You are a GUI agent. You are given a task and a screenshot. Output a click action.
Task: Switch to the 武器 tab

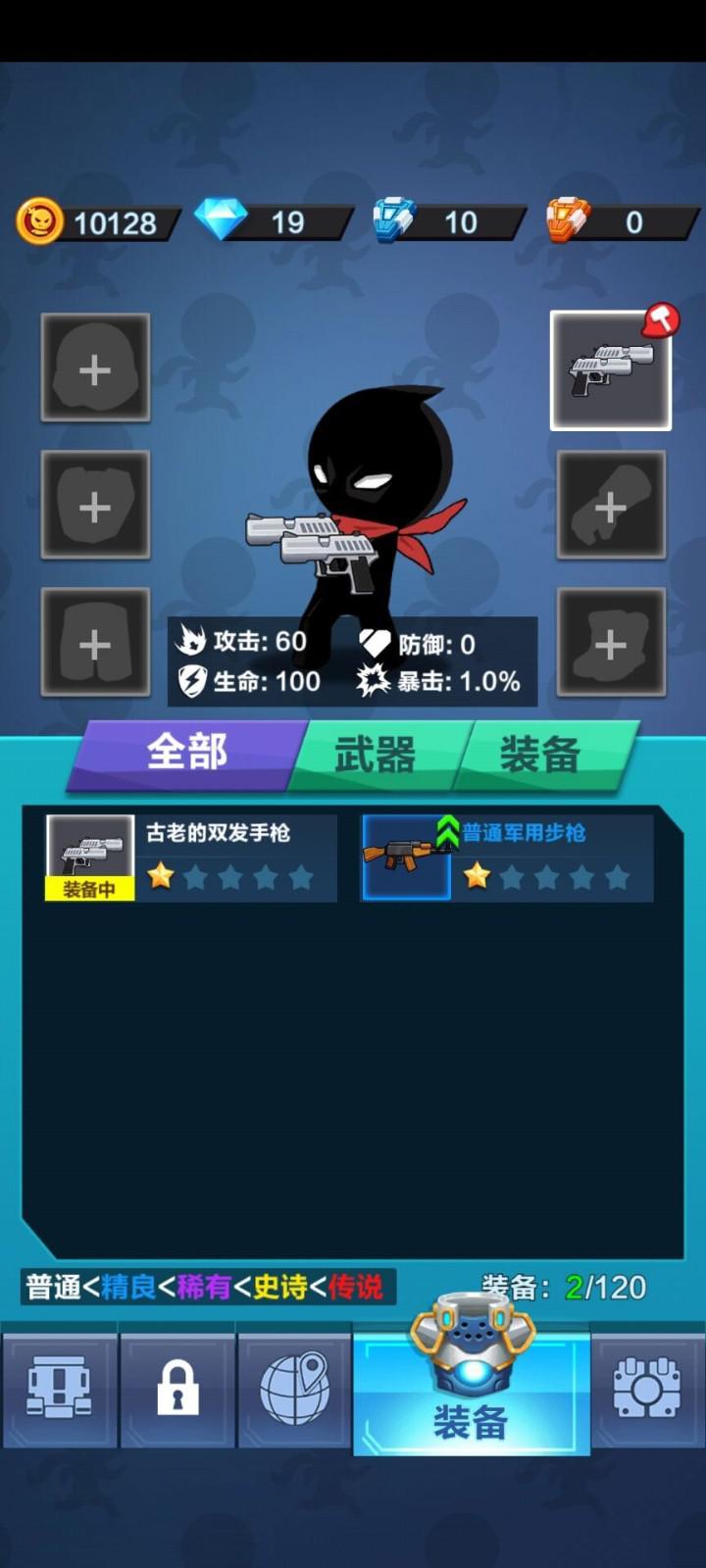(376, 755)
